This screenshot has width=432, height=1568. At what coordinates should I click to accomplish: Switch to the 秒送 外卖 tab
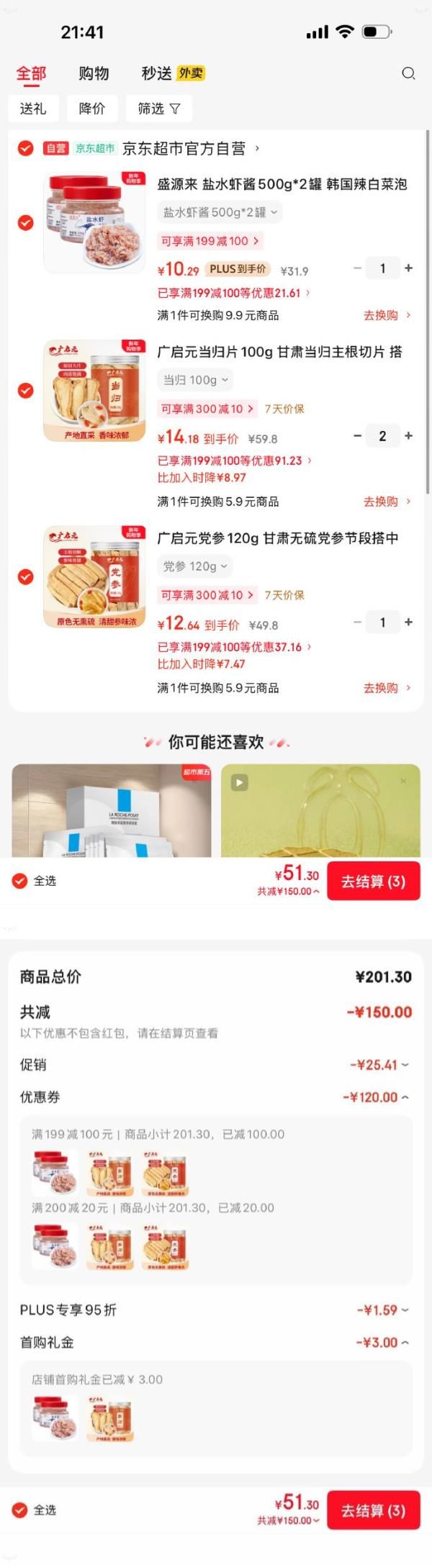(x=173, y=73)
